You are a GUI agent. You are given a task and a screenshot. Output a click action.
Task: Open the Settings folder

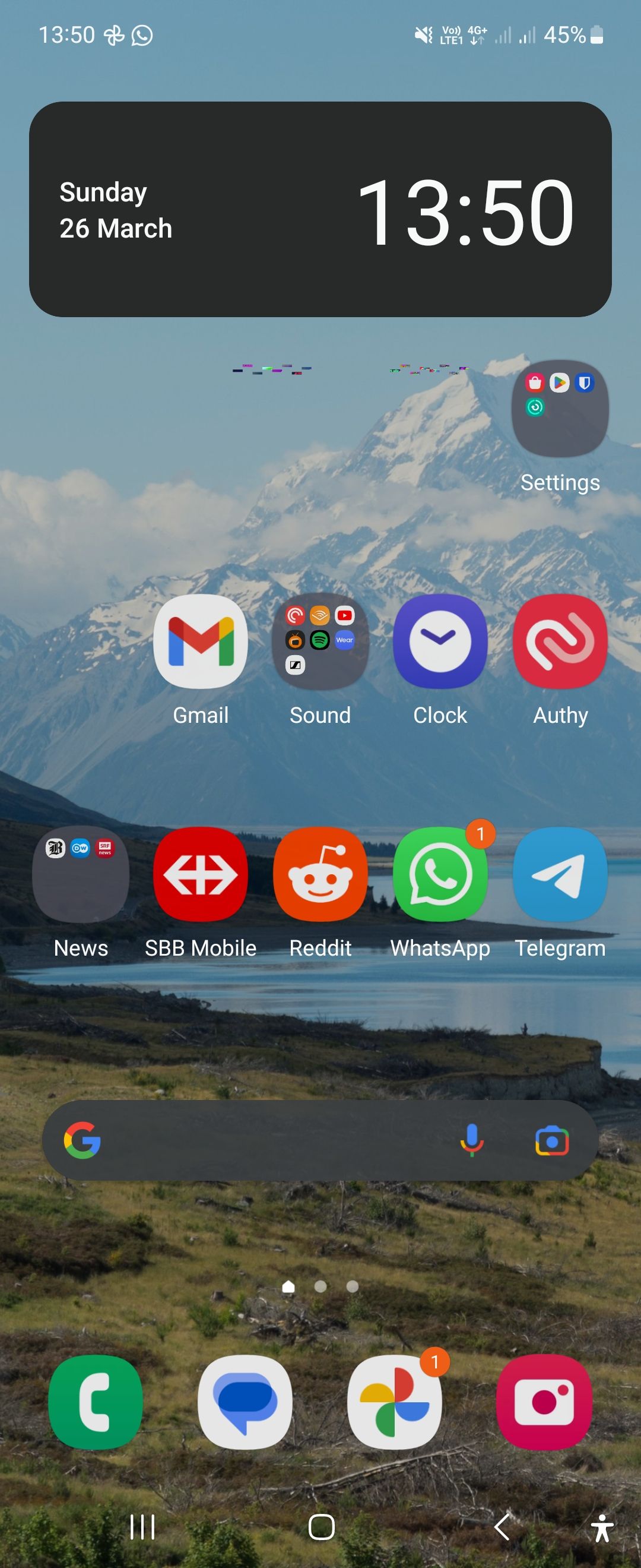click(x=560, y=409)
